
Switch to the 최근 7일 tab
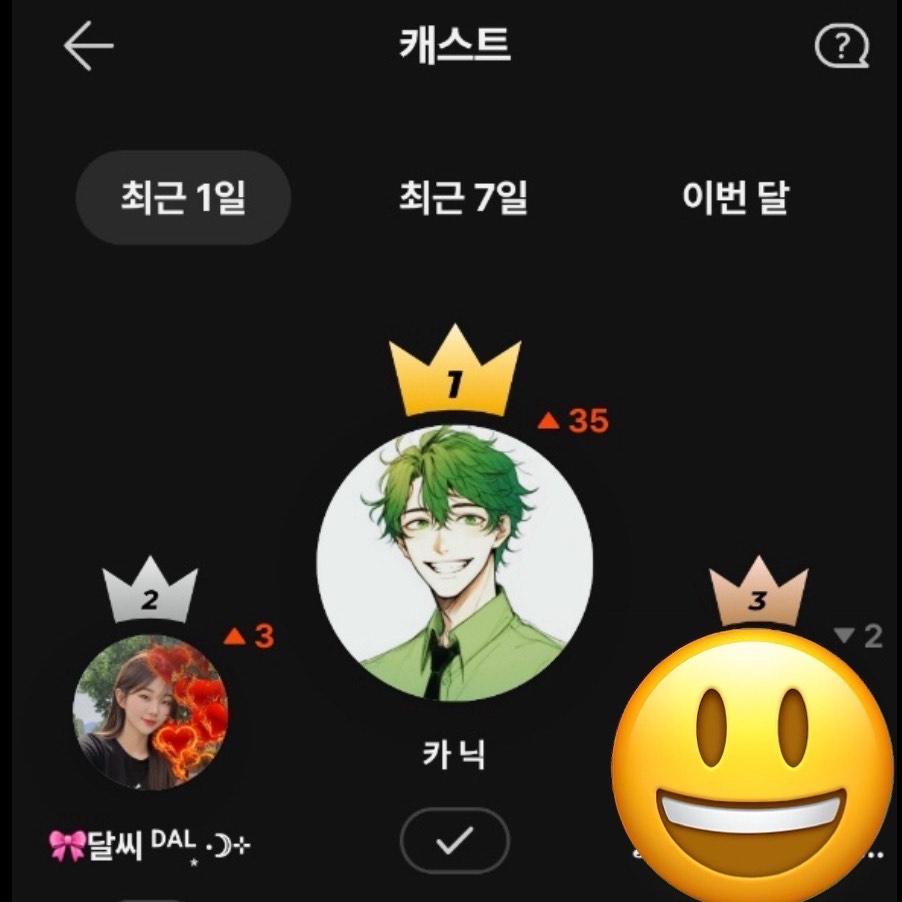coord(463,198)
